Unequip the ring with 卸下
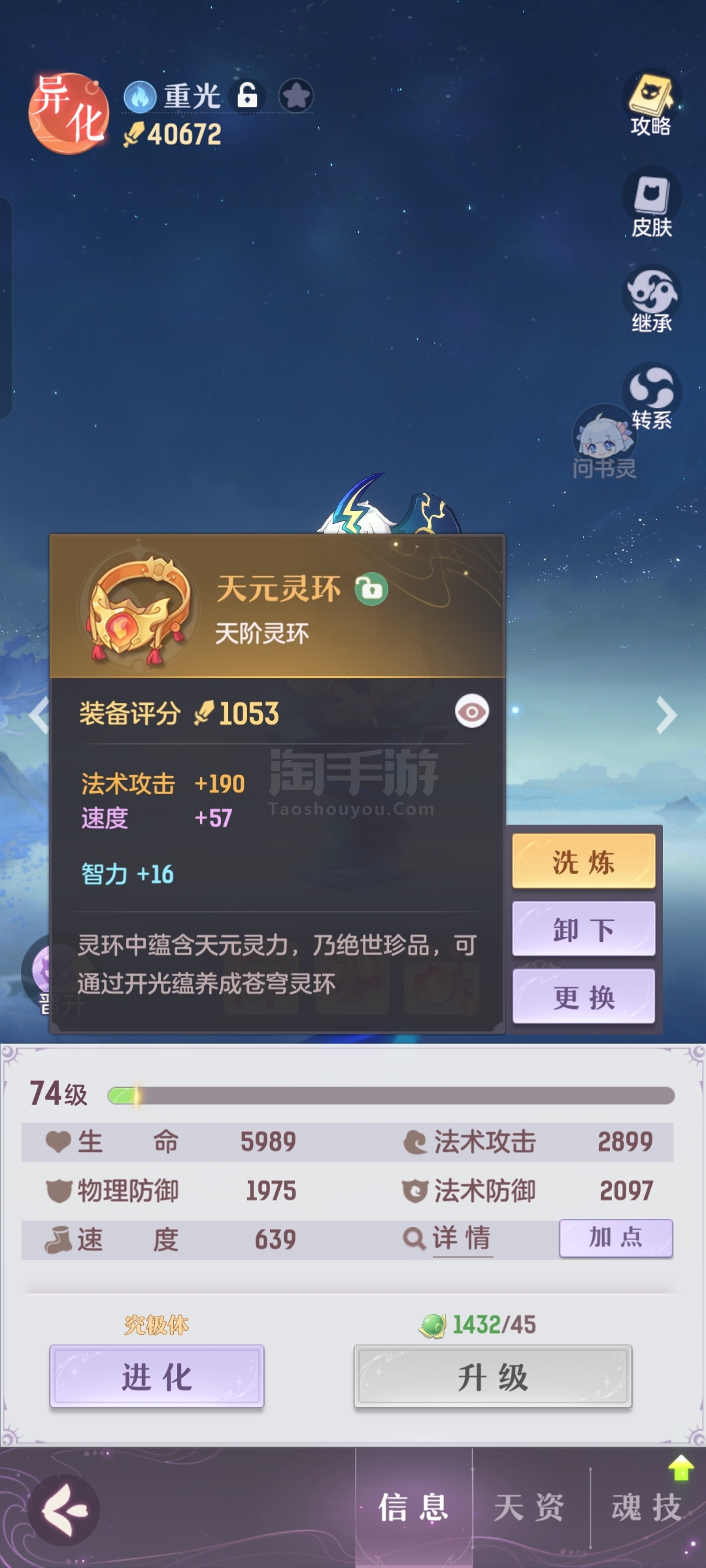This screenshot has height=1568, width=706. [x=584, y=929]
